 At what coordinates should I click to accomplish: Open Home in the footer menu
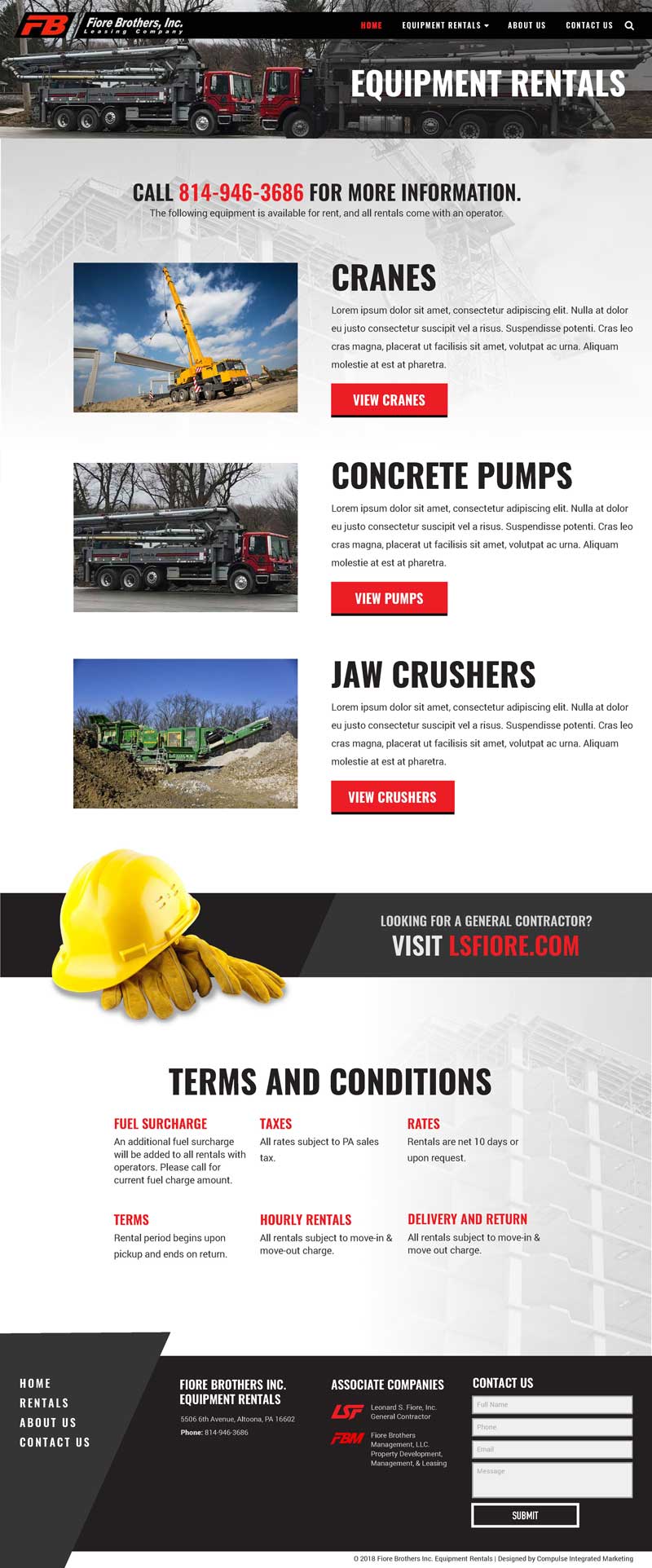point(35,1383)
